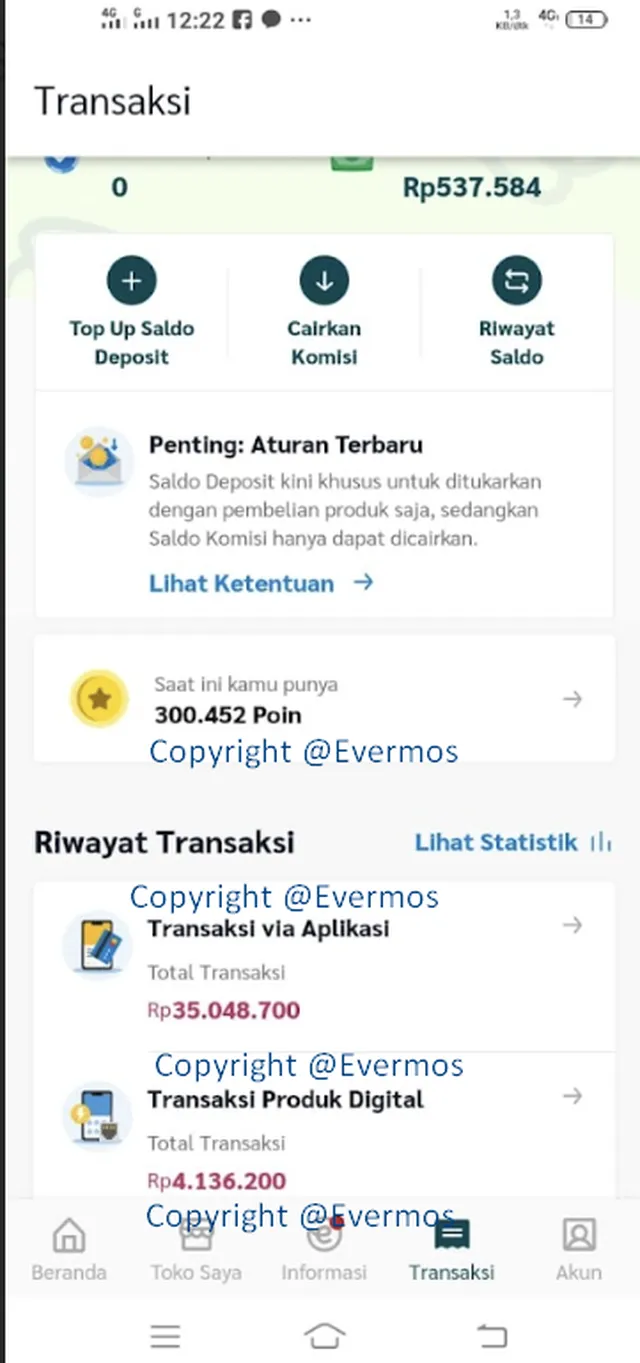The image size is (640, 1363).
Task: View Riwayat Saldo
Action: point(516,311)
